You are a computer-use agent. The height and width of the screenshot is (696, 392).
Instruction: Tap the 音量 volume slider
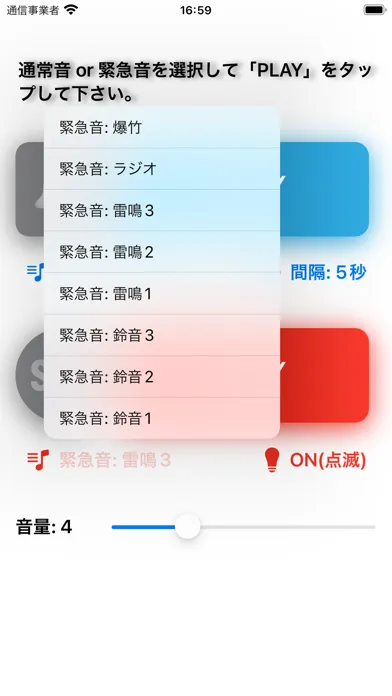[x=243, y=527]
